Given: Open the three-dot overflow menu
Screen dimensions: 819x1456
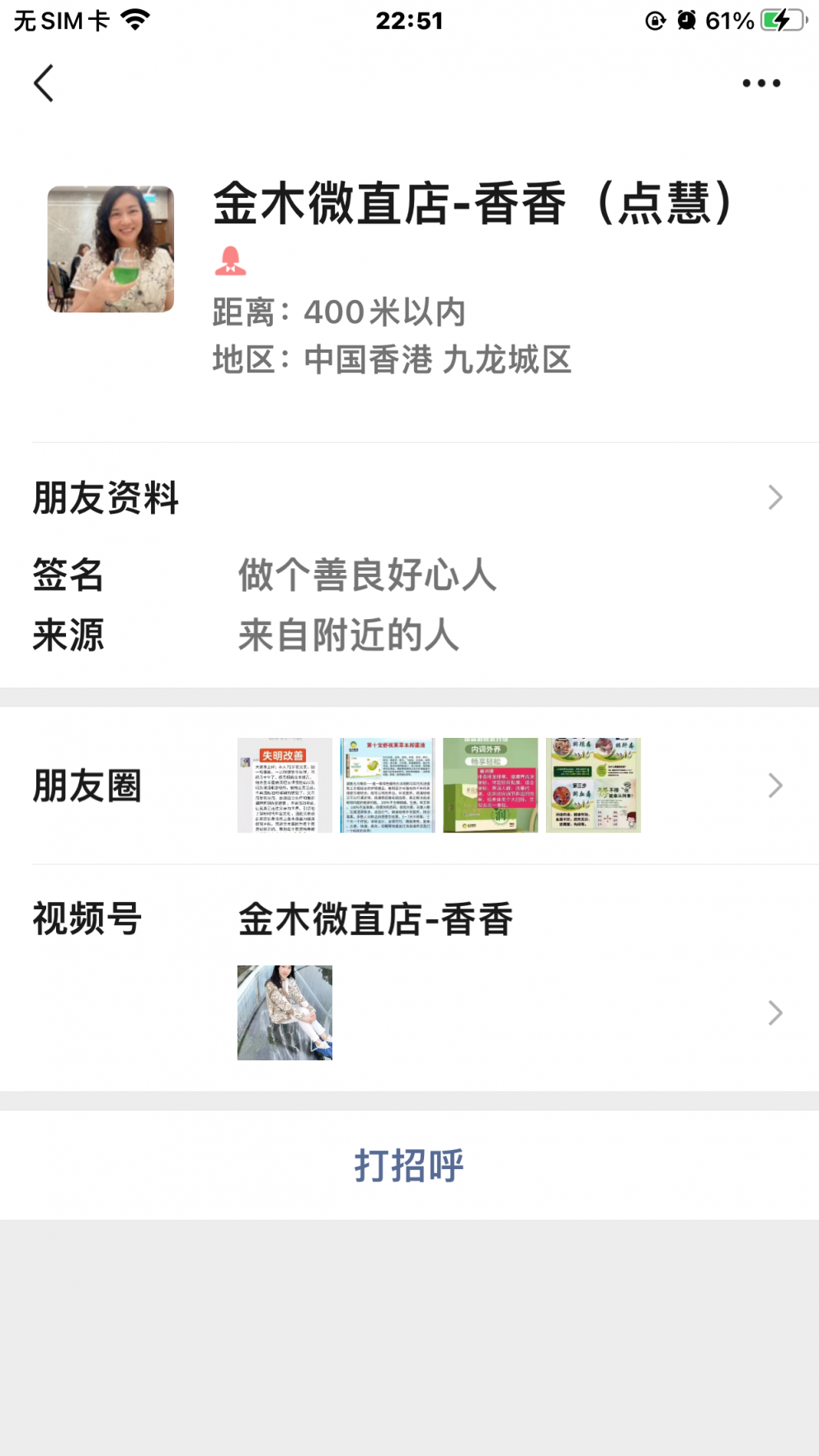Looking at the screenshot, I should (760, 83).
